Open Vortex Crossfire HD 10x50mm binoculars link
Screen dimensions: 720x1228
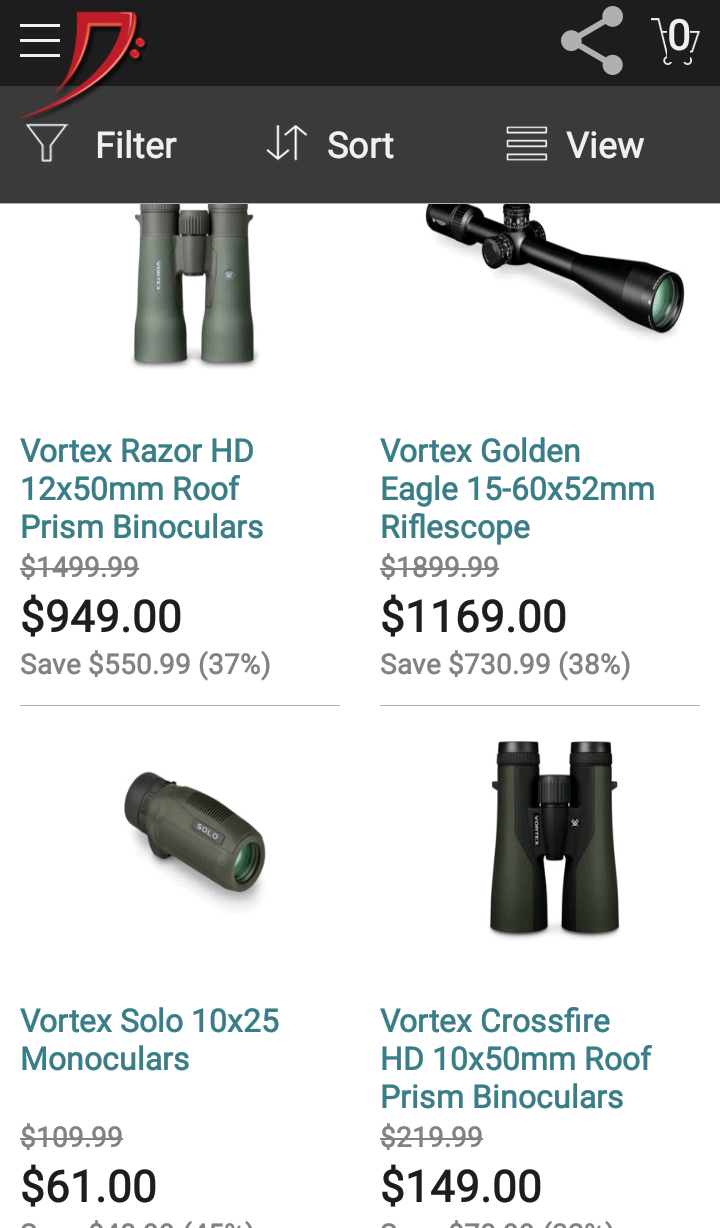coord(516,1058)
